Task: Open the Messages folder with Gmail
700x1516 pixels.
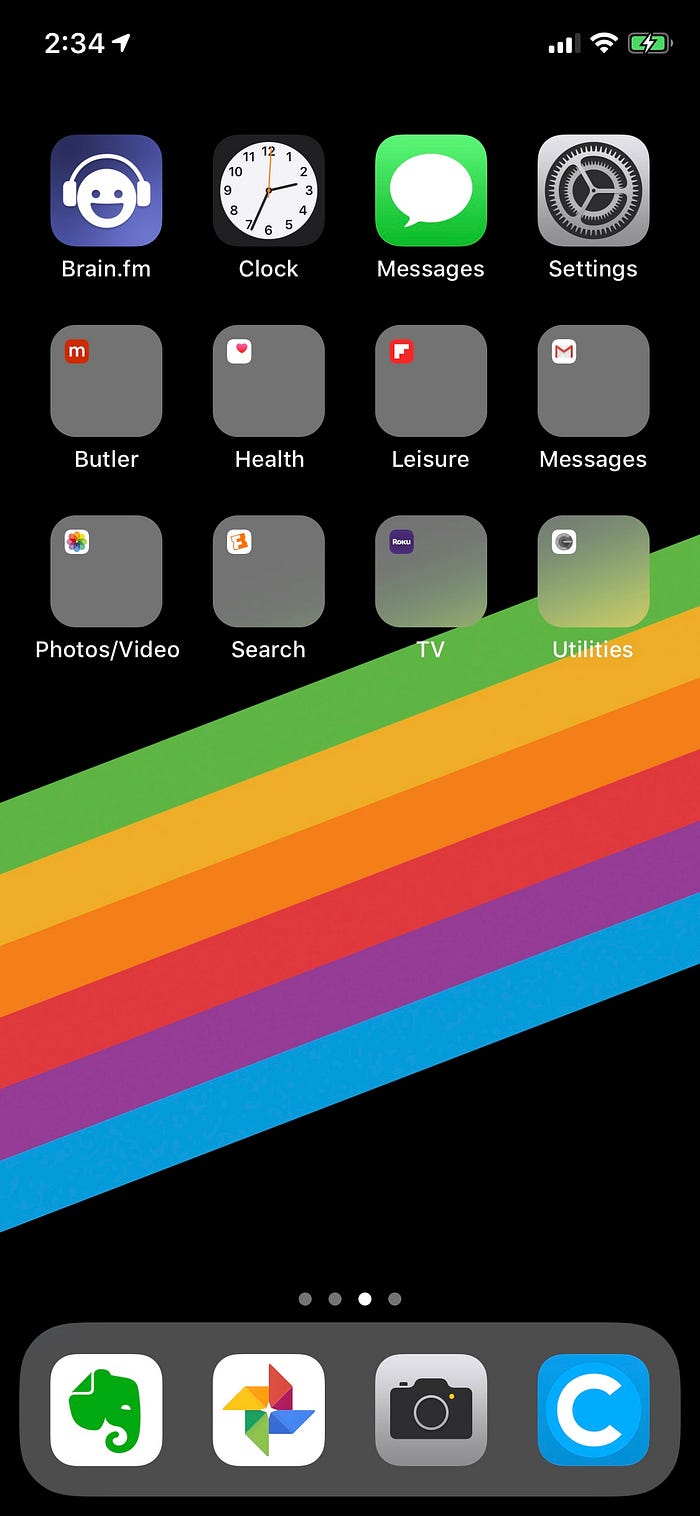Action: pos(593,381)
